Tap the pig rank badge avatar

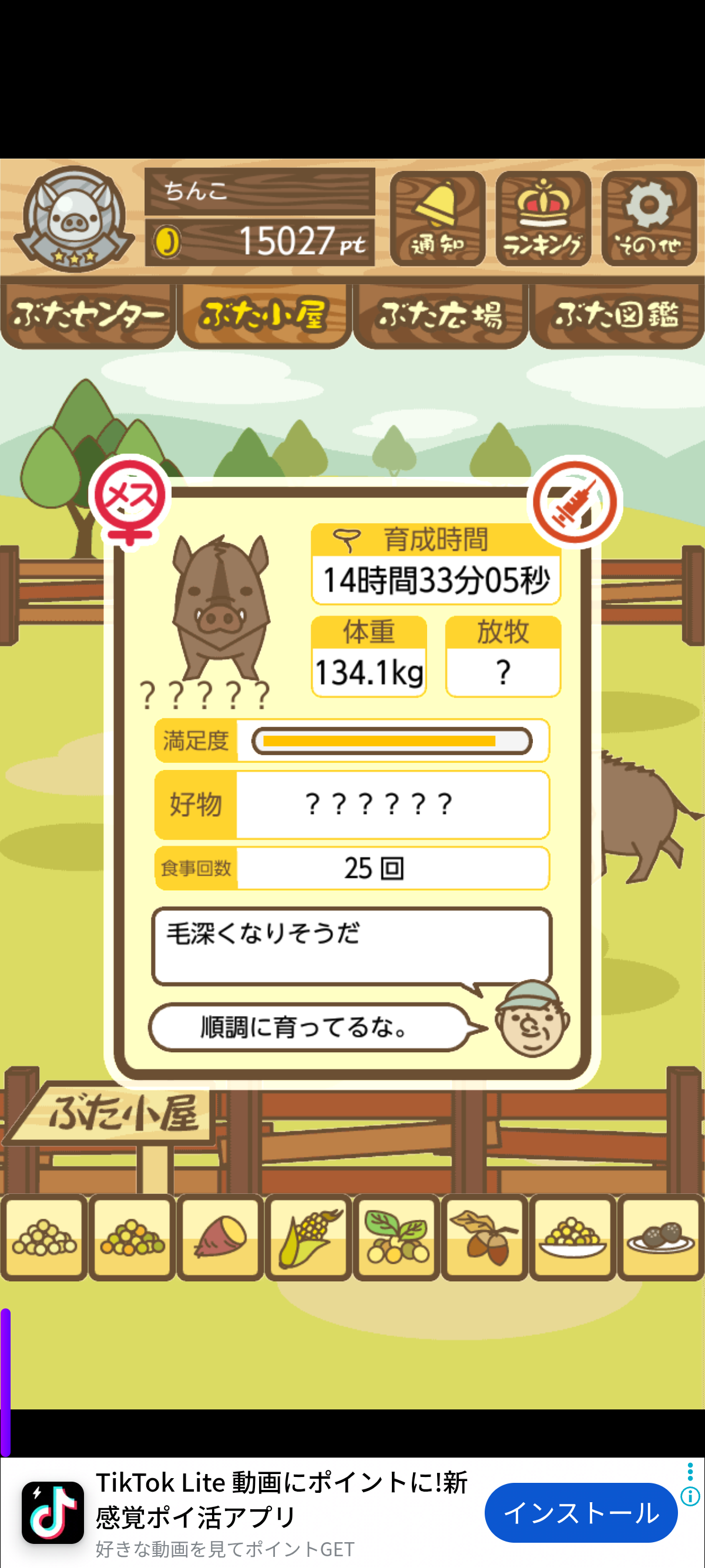(73, 219)
